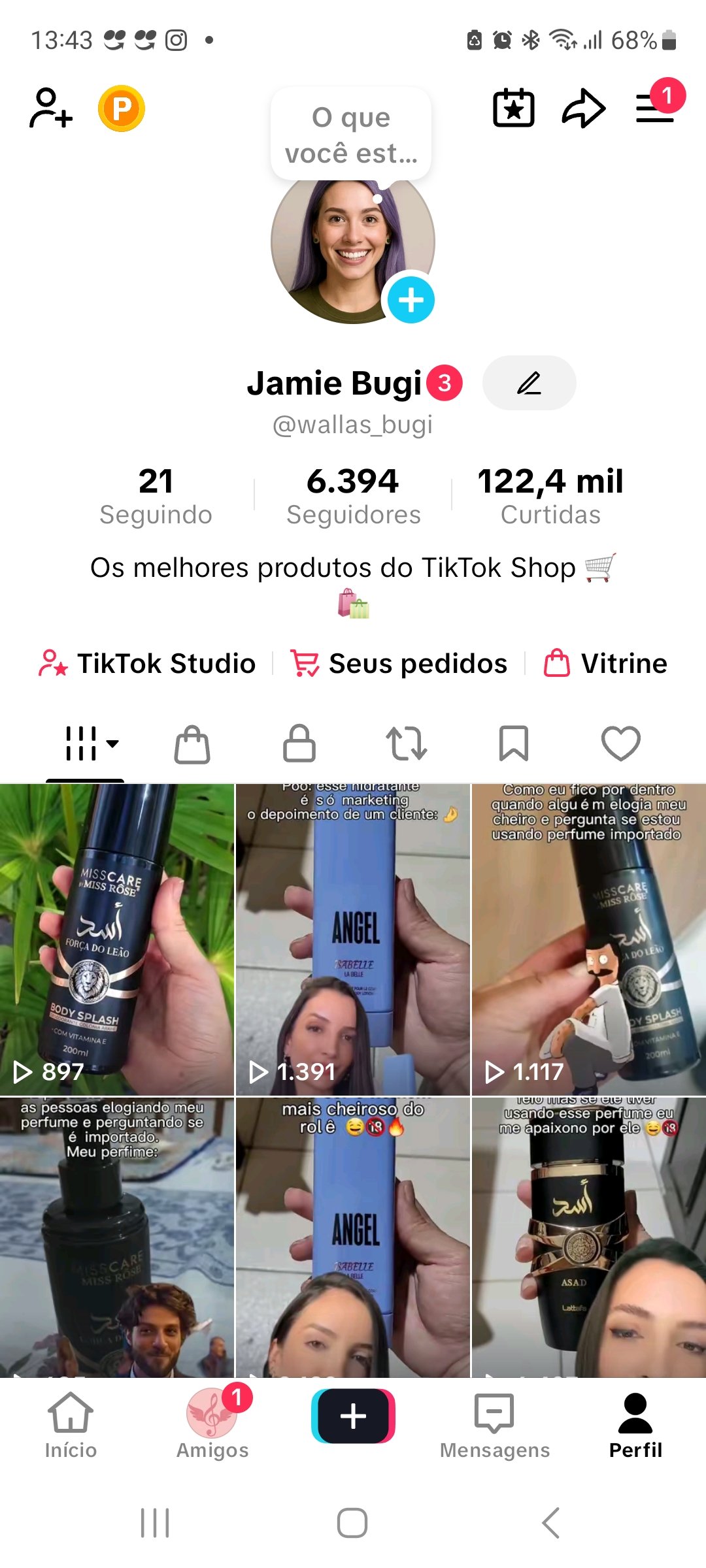Switch to the private videos lock tab
This screenshot has height=1568, width=706.
coord(299,743)
